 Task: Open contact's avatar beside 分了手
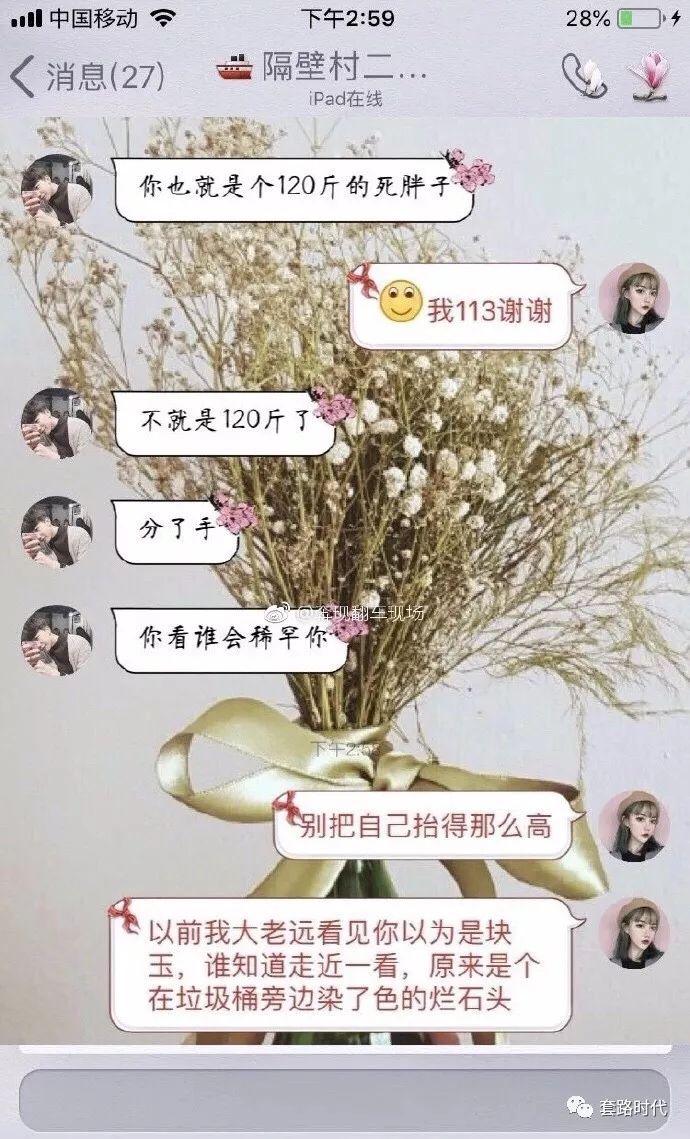point(57,532)
